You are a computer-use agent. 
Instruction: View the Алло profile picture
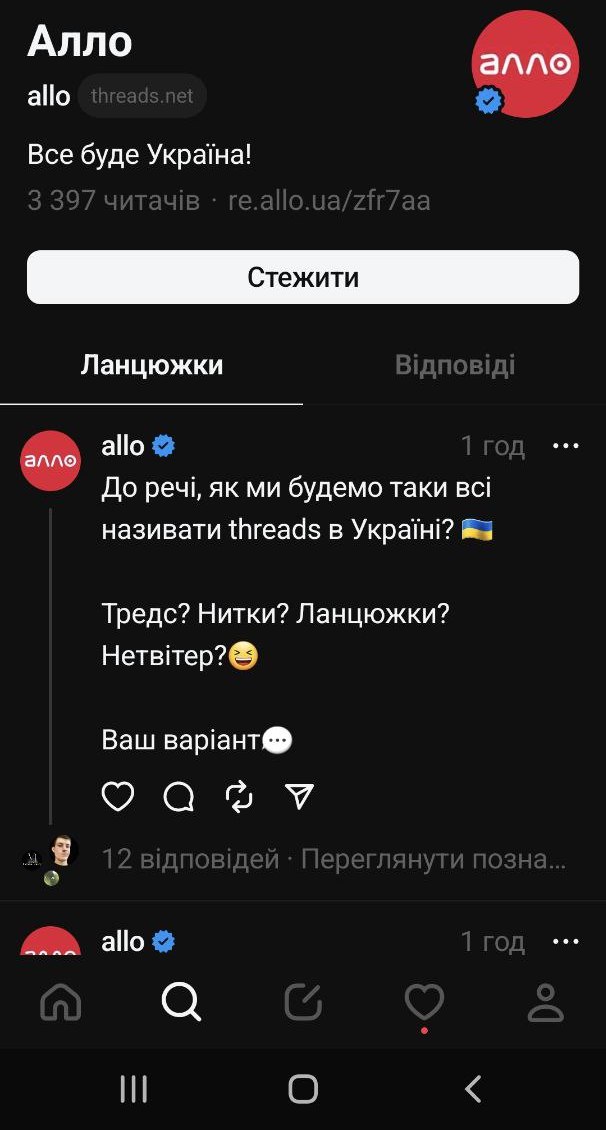525,65
